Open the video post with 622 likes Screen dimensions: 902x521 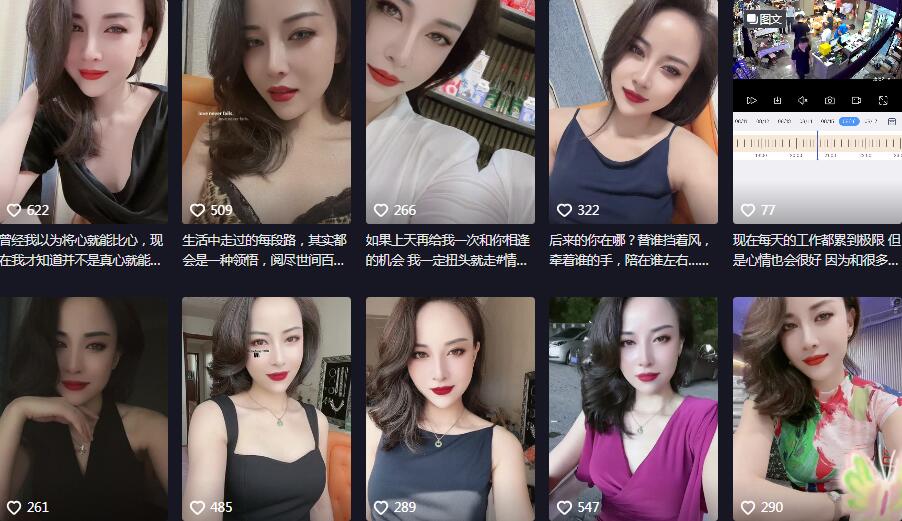tap(83, 110)
